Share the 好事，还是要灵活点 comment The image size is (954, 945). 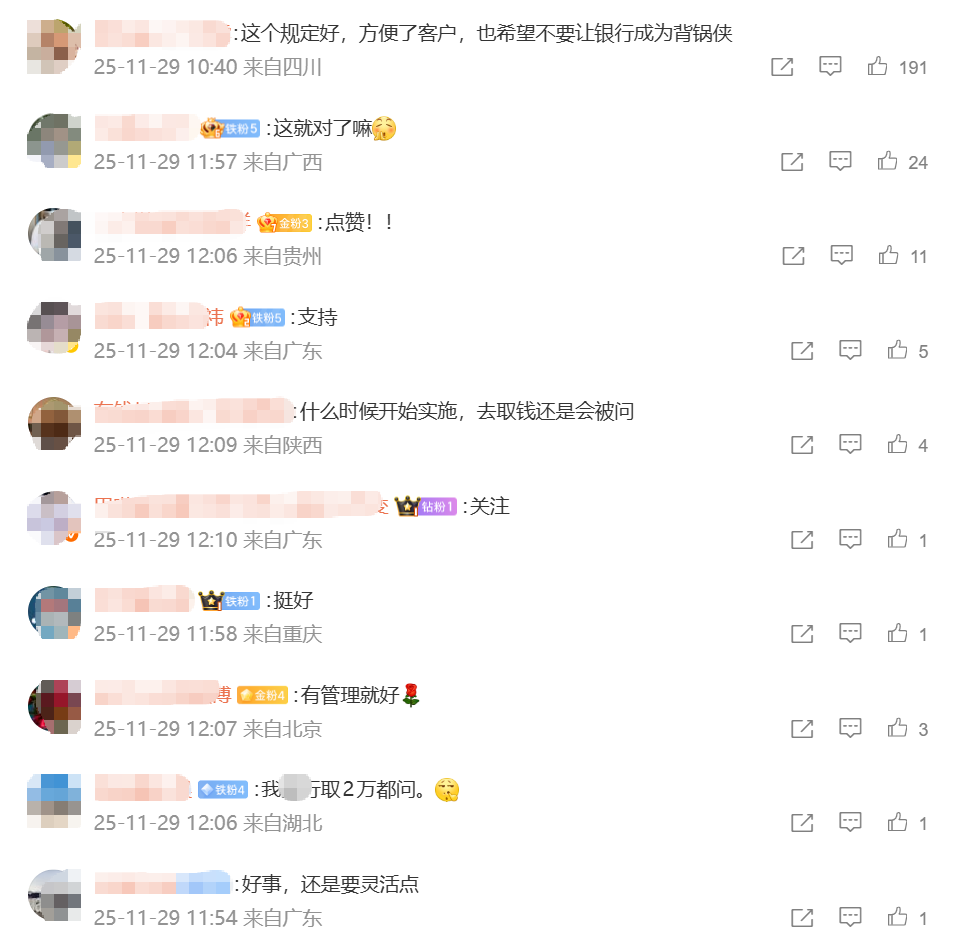(802, 916)
